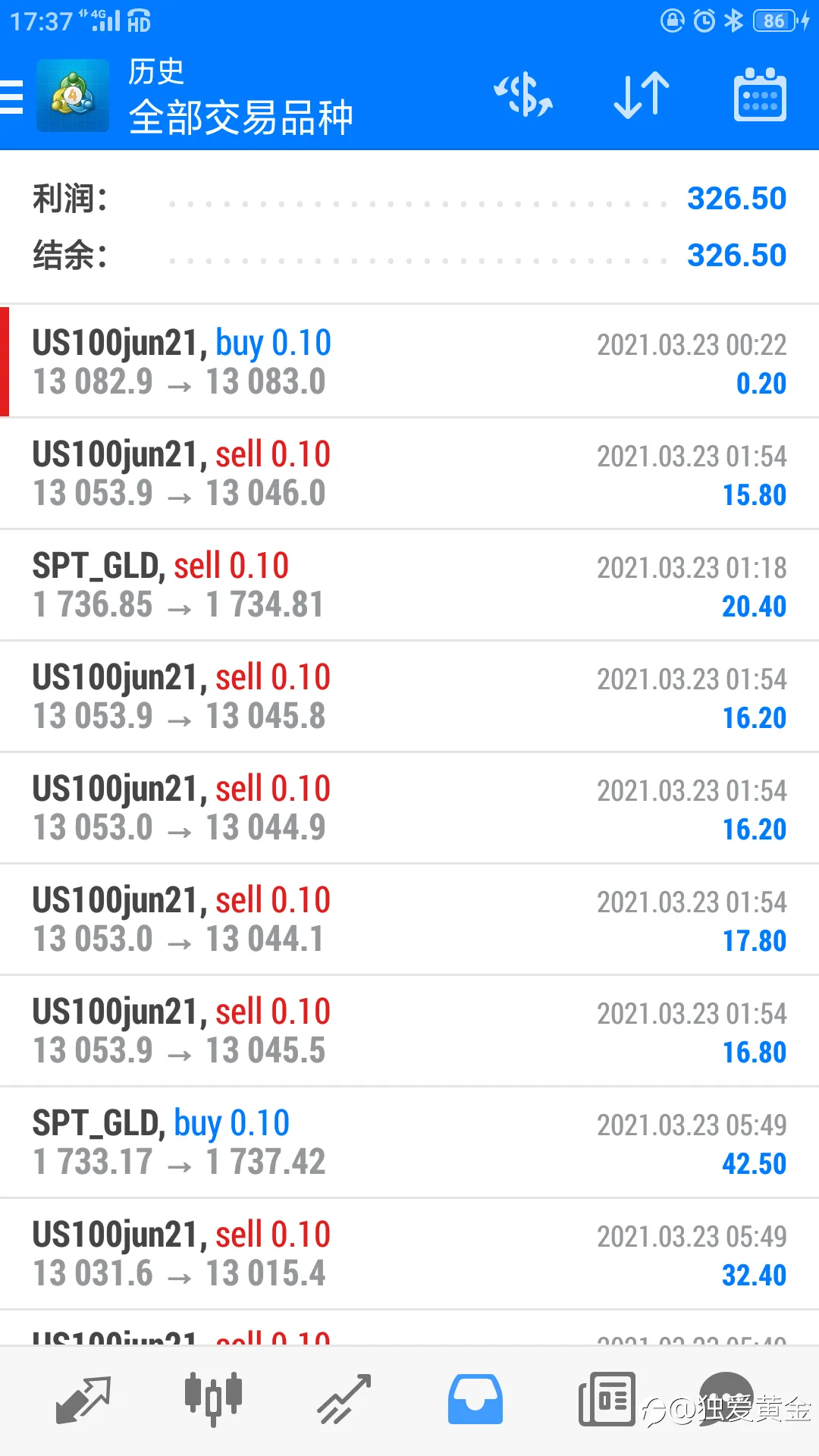Switch to the Trade tab
Image resolution: width=819 pixels, height=1456 pixels.
pyautogui.click(x=344, y=1399)
